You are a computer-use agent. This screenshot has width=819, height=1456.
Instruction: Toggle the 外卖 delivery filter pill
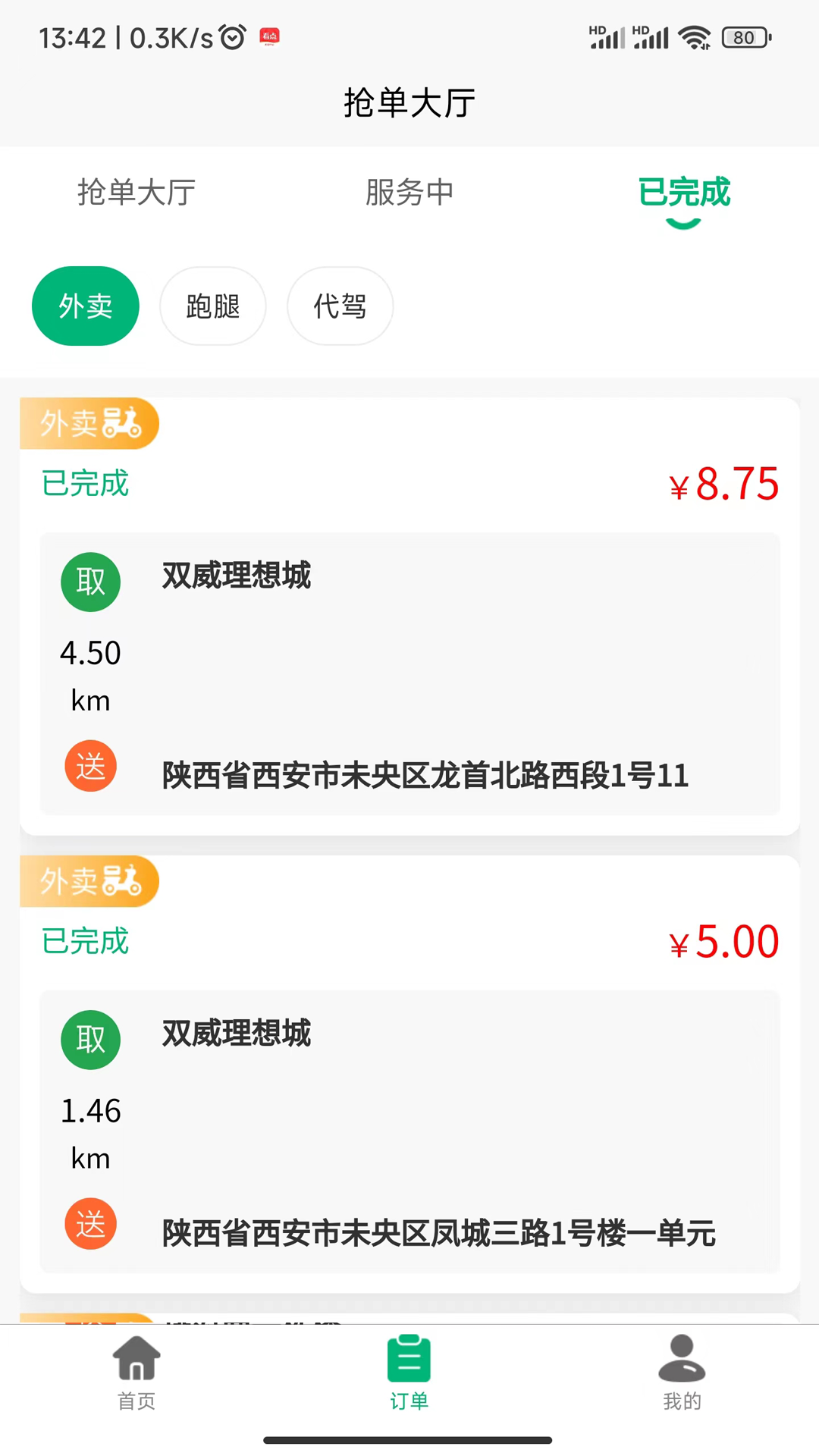pos(85,306)
